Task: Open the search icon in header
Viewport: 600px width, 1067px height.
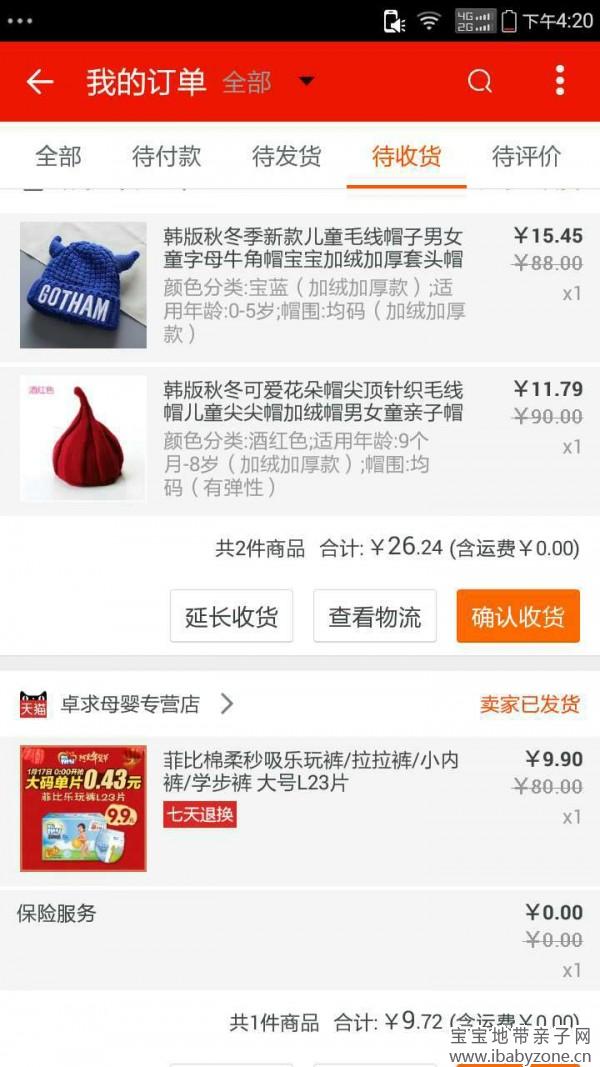Action: pos(480,82)
